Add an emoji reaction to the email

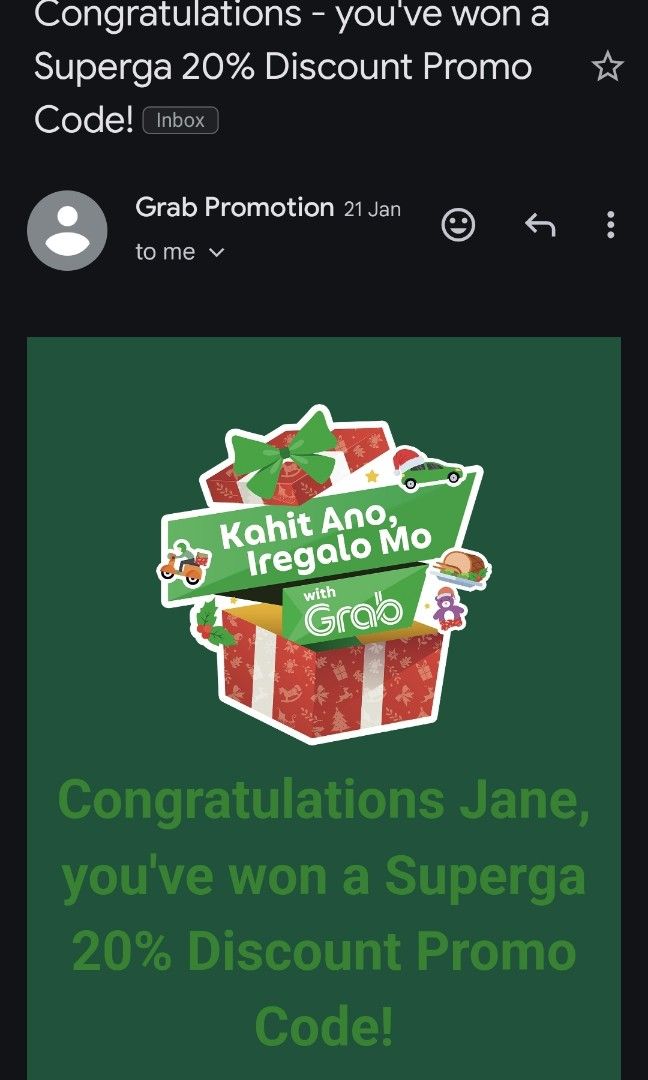pyautogui.click(x=458, y=225)
